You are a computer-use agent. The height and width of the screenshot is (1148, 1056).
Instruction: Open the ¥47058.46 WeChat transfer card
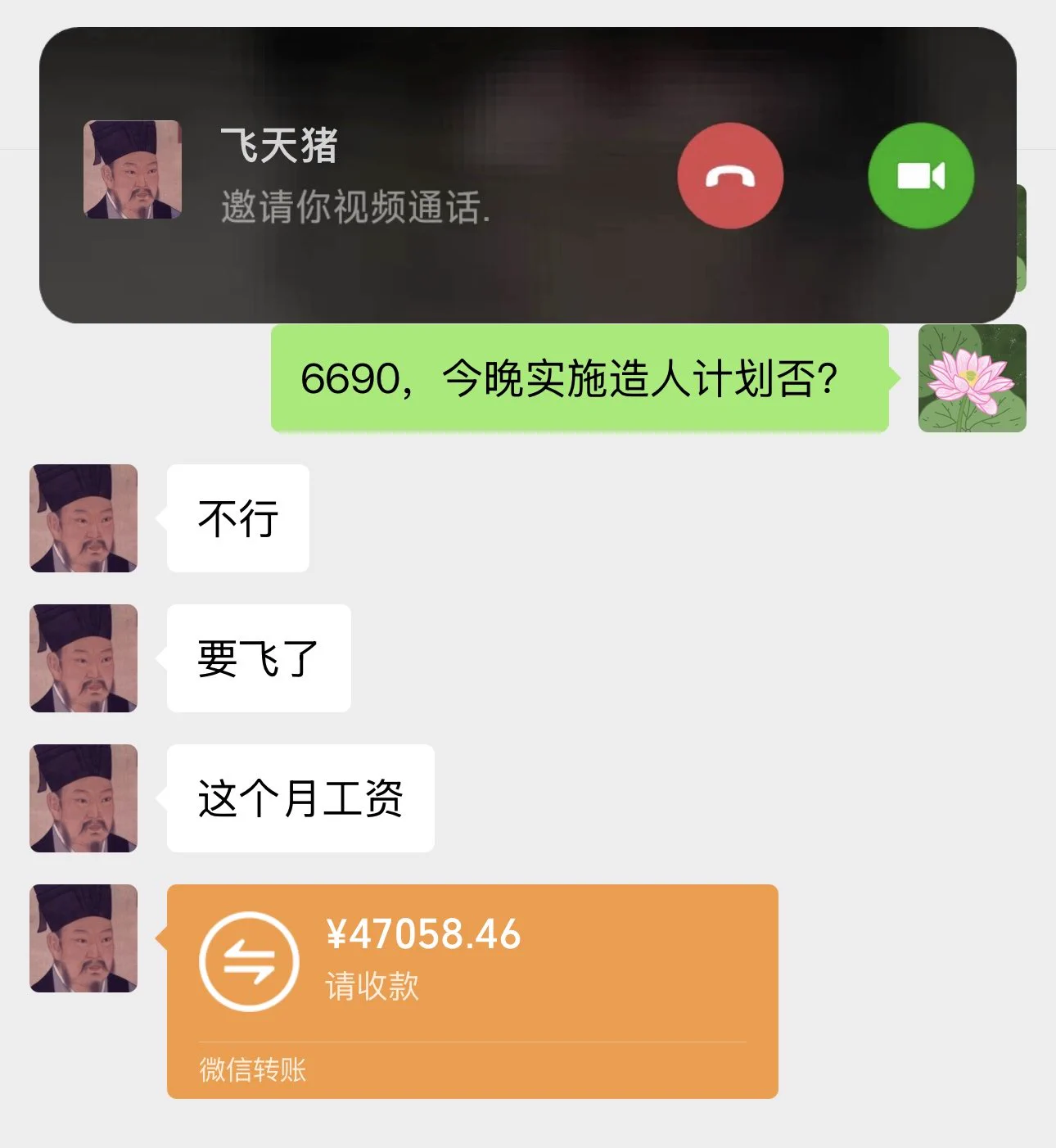[472, 991]
